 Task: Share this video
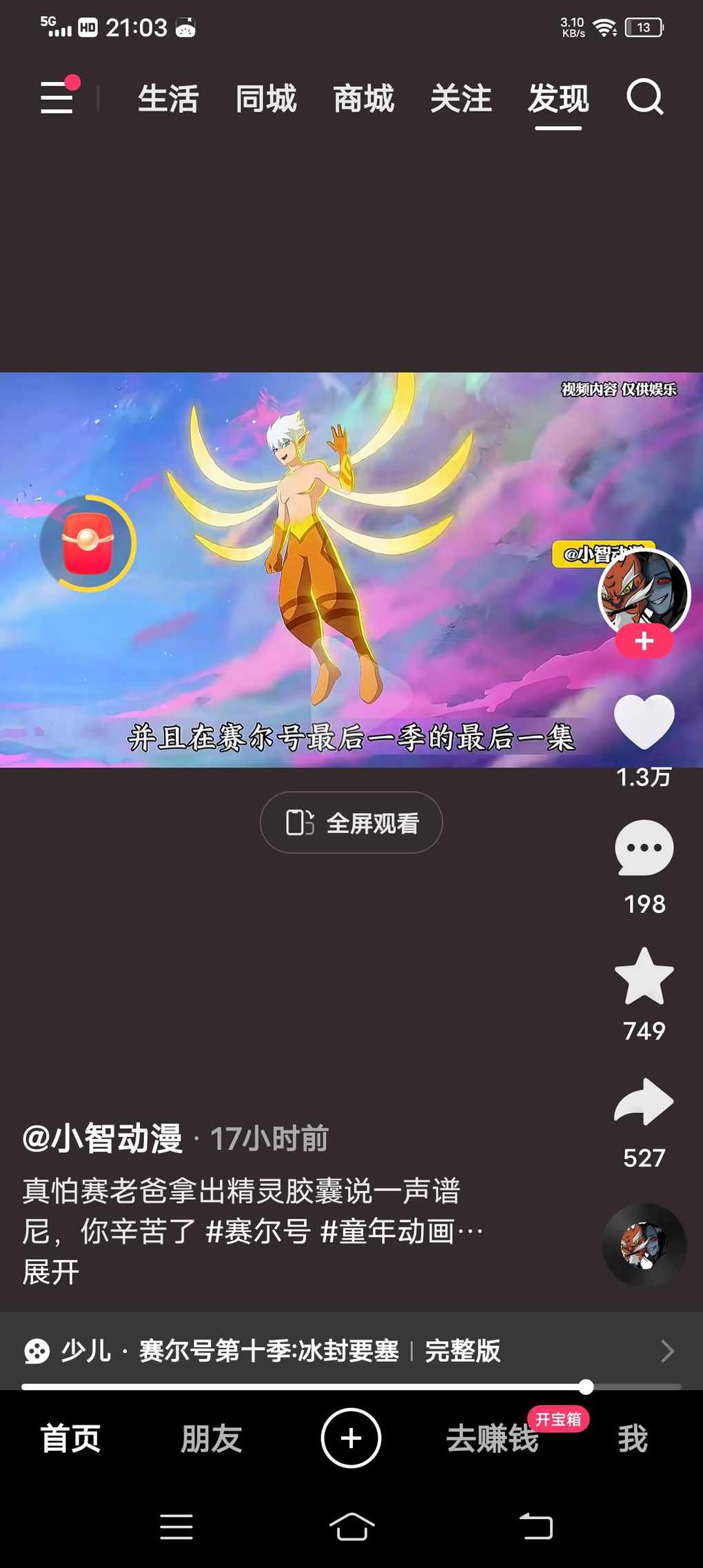point(644,1102)
